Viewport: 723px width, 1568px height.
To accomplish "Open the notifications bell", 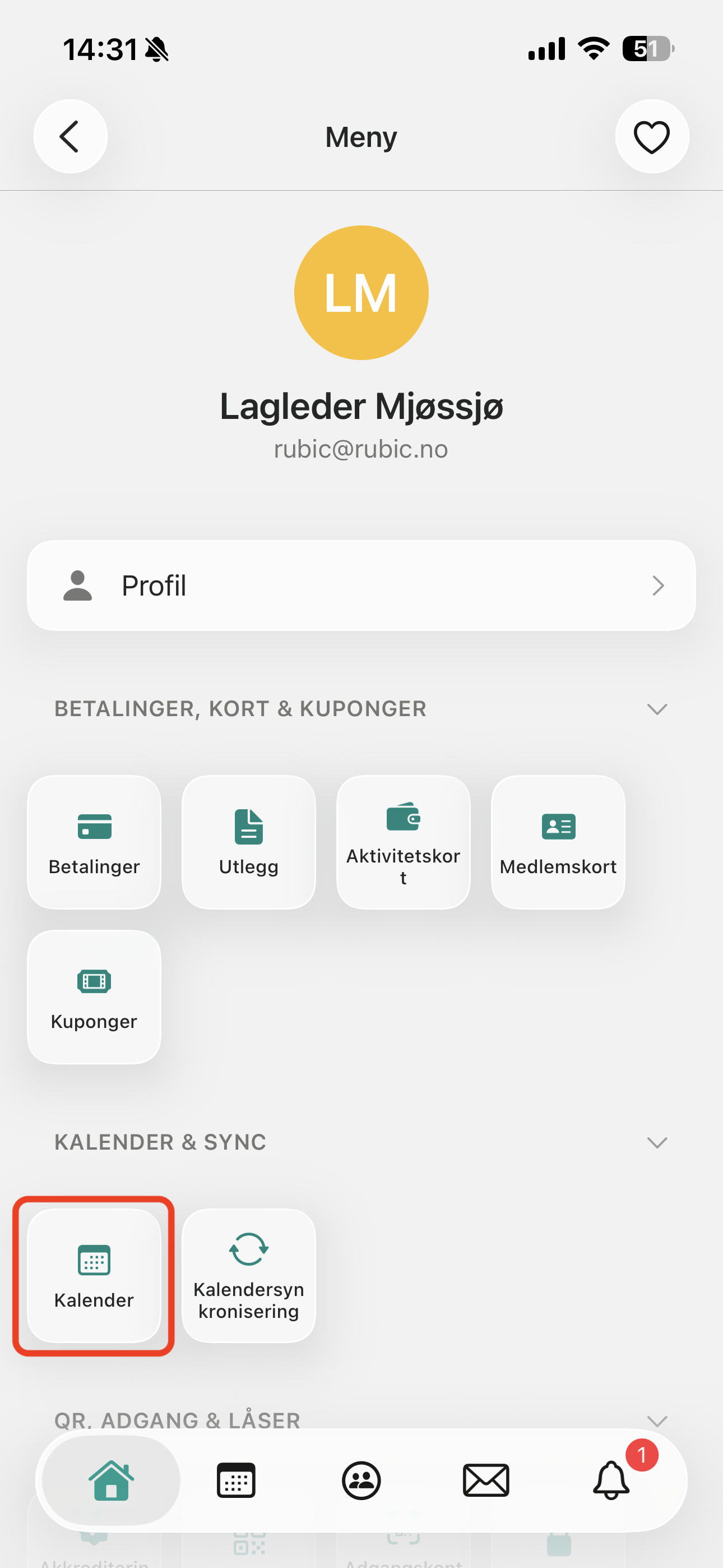I will 611,1481.
